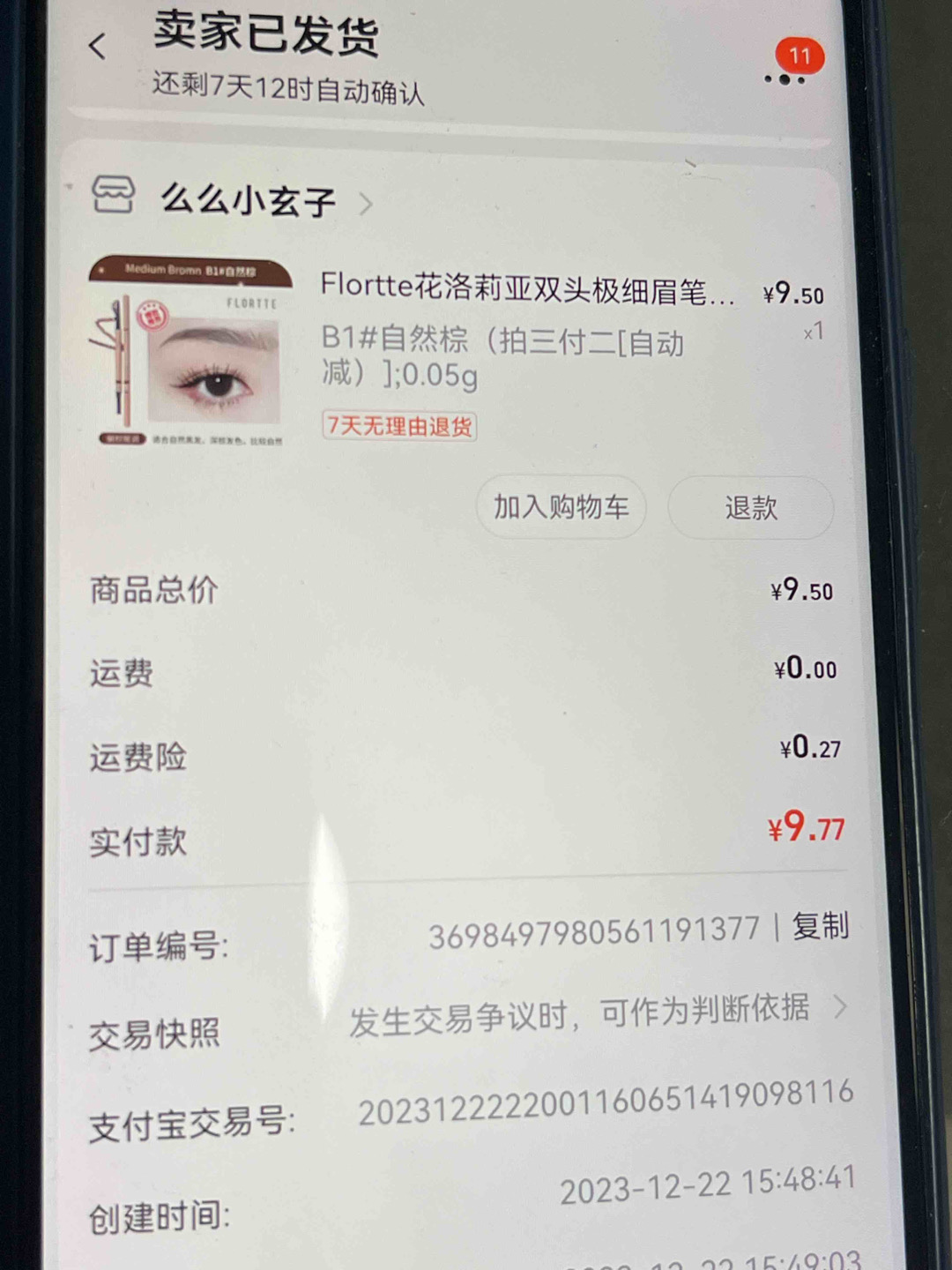Open the Flortte eyebrow pencil product

coord(525,288)
